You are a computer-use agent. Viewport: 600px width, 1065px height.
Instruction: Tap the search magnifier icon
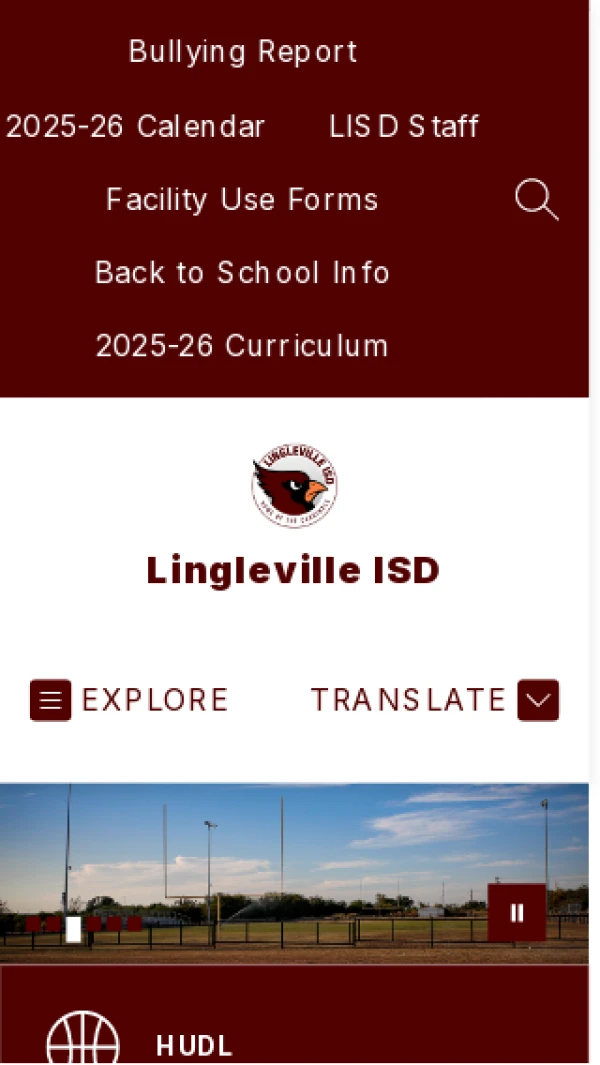[x=536, y=200]
